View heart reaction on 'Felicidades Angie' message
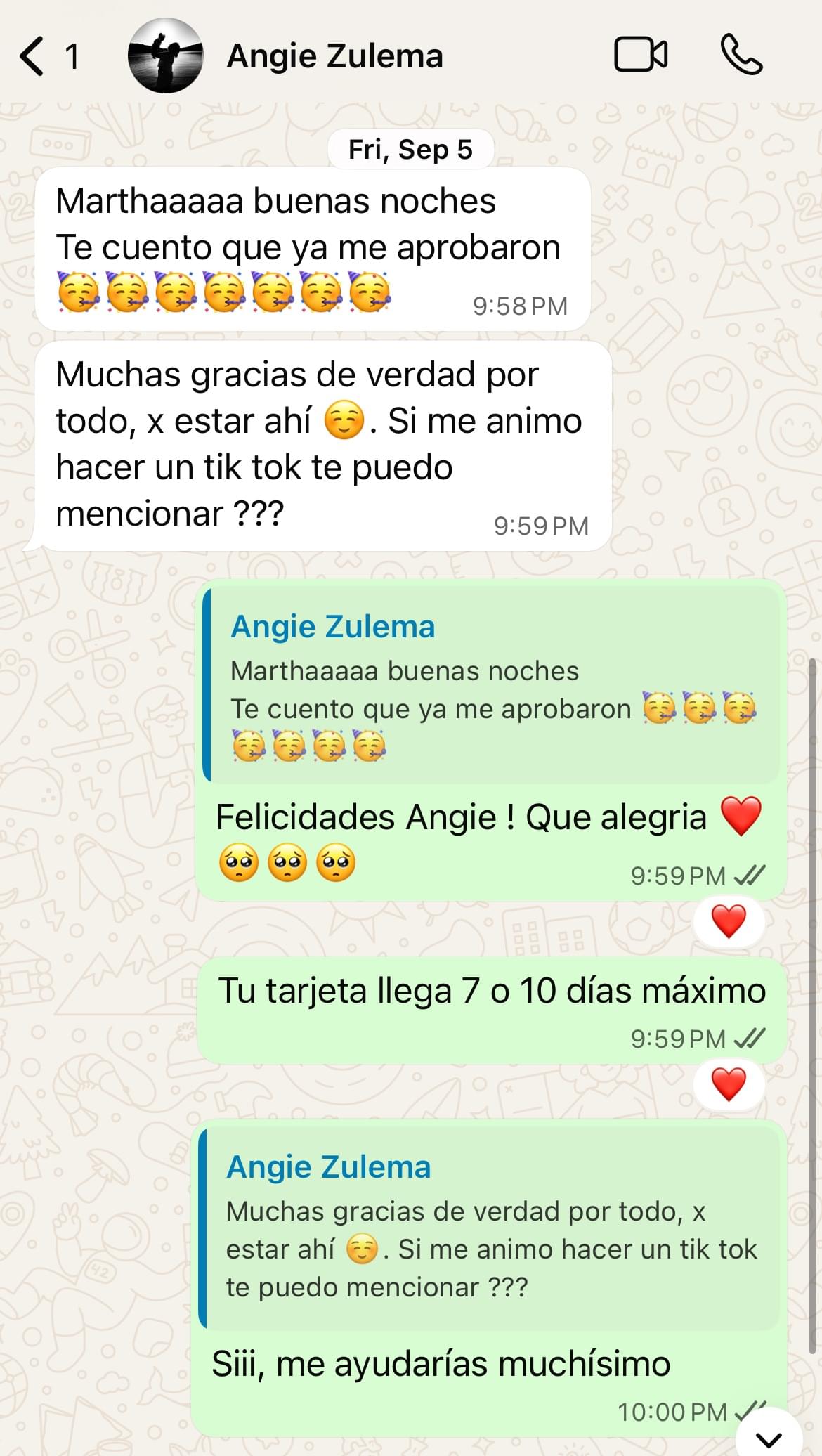This screenshot has height=1456, width=822. (729, 922)
